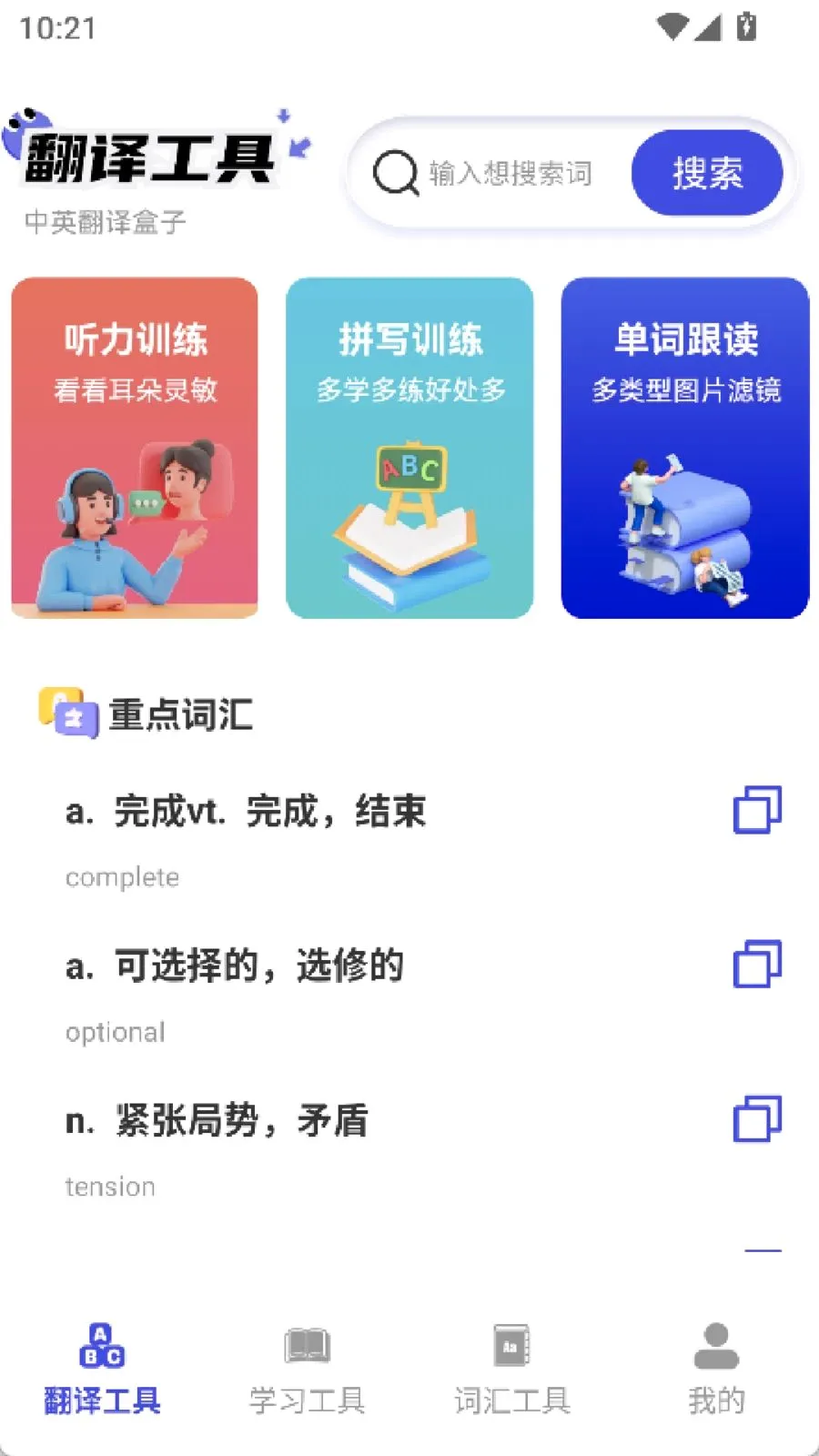Switch to the 学习工具 tab
This screenshot has width=819, height=1456.
click(x=308, y=1370)
